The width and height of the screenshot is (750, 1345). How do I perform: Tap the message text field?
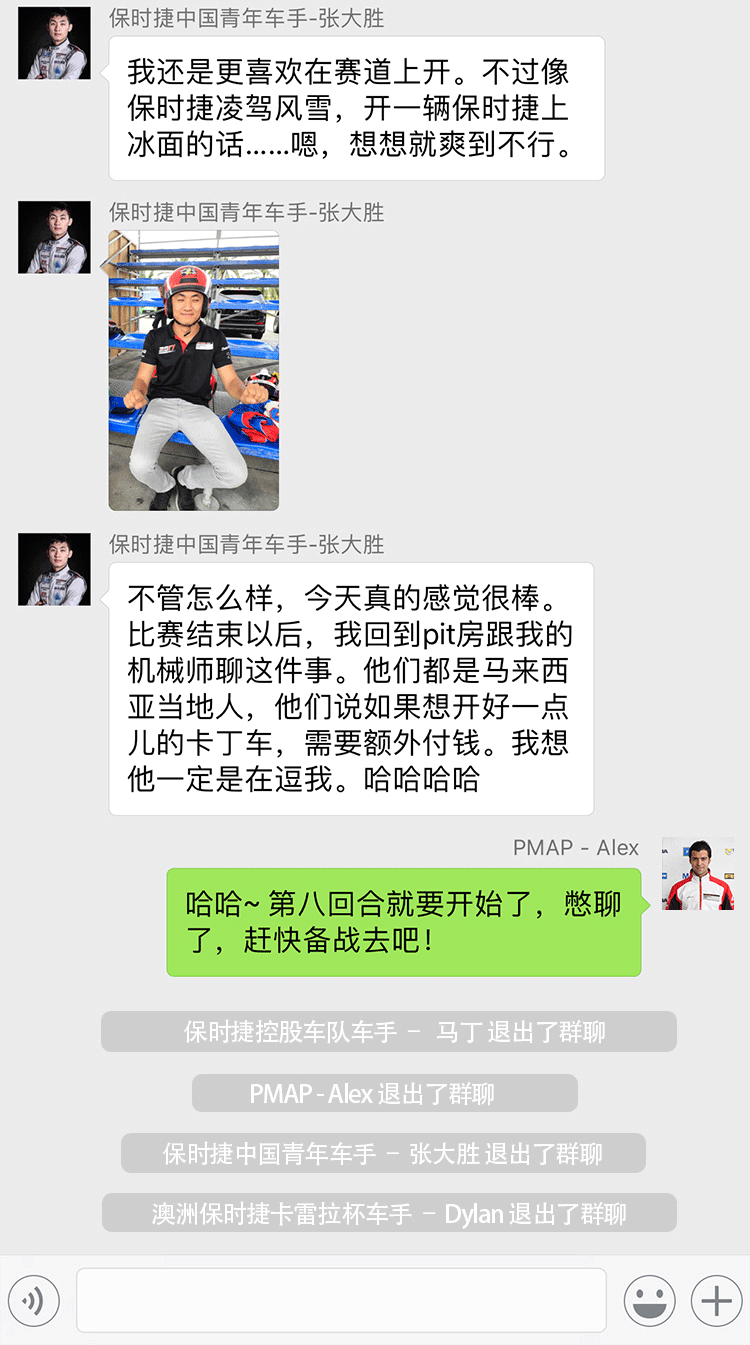point(341,1300)
